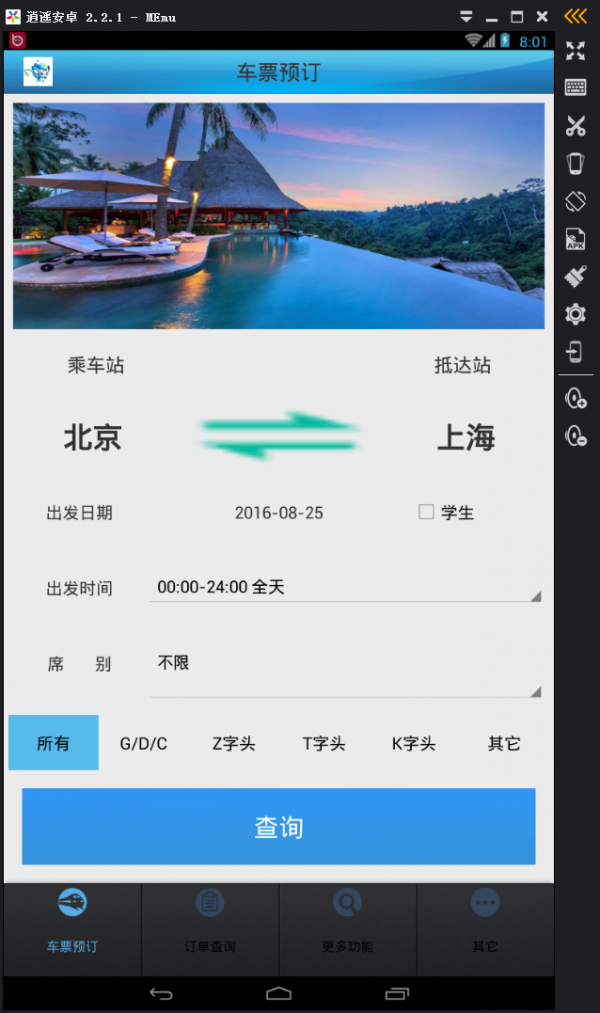Check the 学生 checkbox

point(427,512)
